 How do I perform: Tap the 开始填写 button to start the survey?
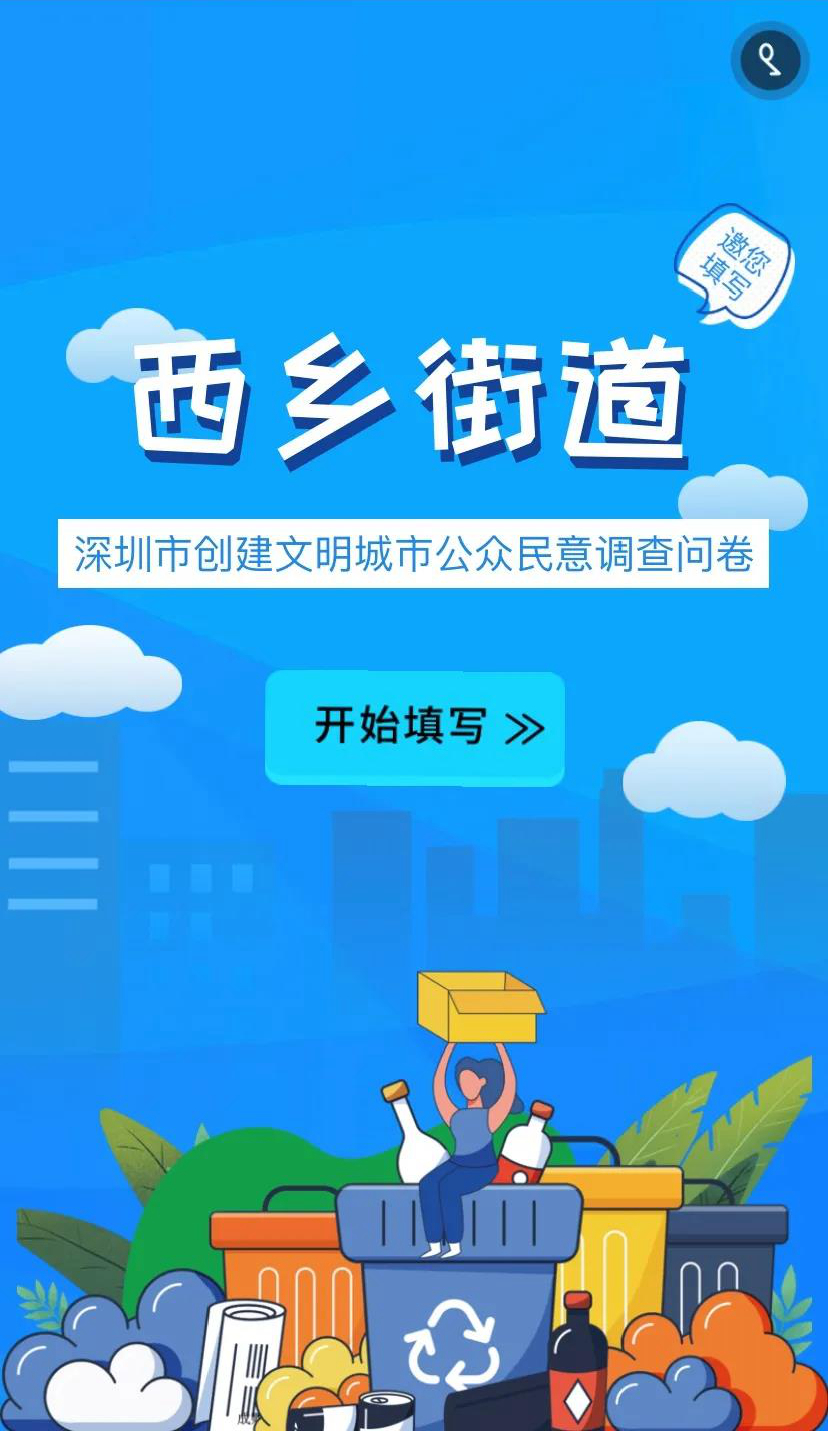pos(414,728)
